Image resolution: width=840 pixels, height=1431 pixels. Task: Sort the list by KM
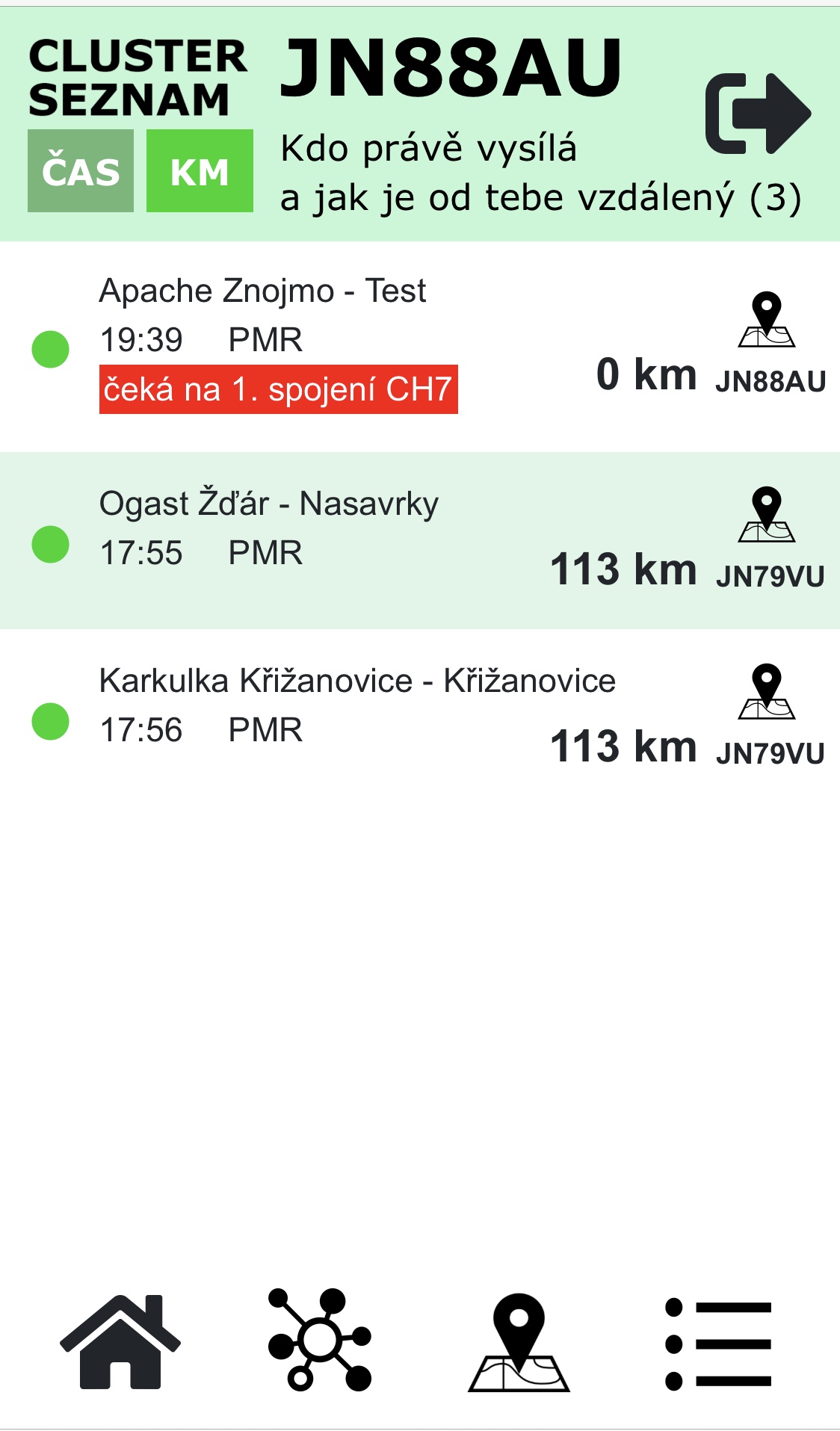pos(200,171)
